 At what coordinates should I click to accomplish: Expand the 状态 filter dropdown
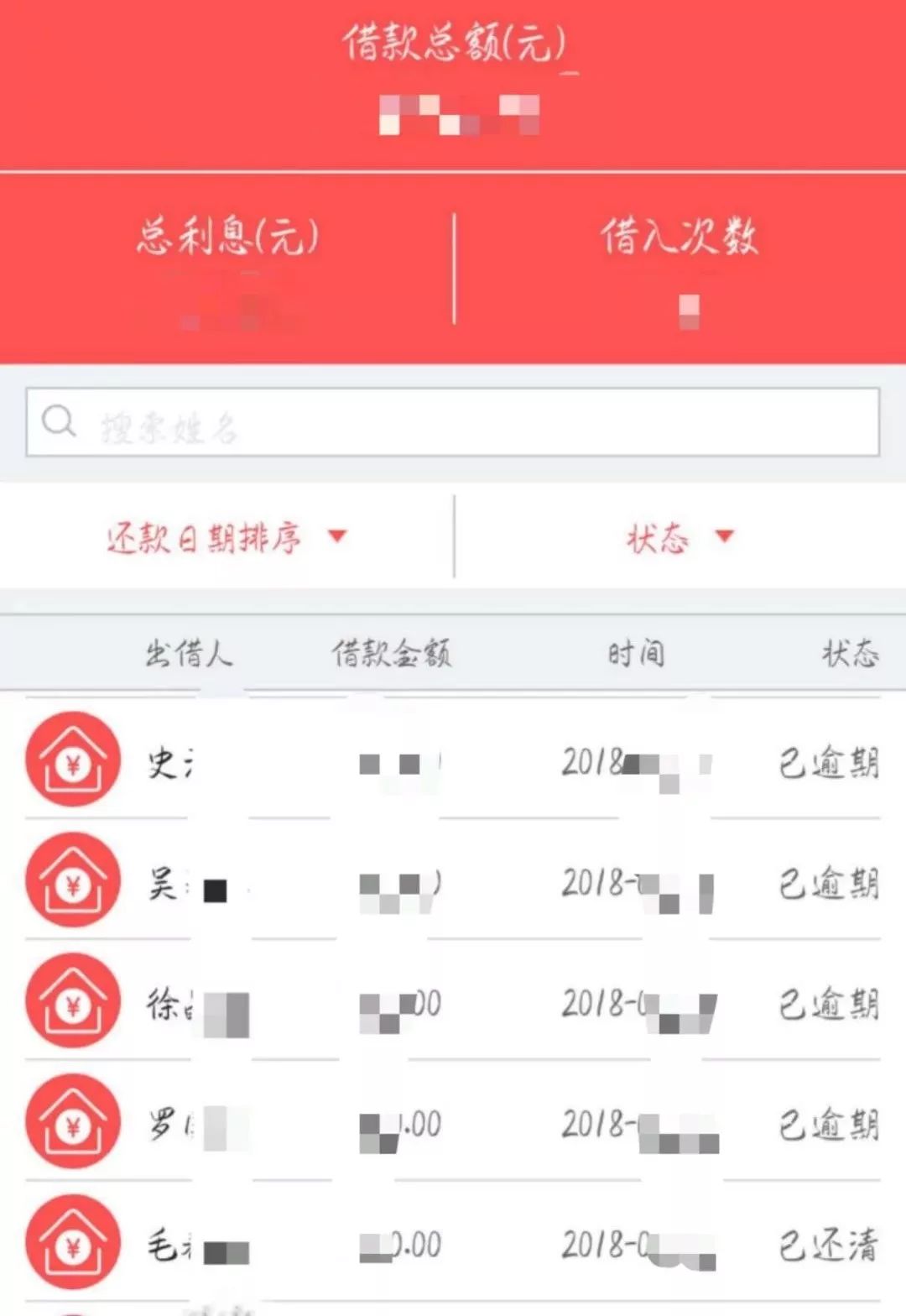(679, 537)
